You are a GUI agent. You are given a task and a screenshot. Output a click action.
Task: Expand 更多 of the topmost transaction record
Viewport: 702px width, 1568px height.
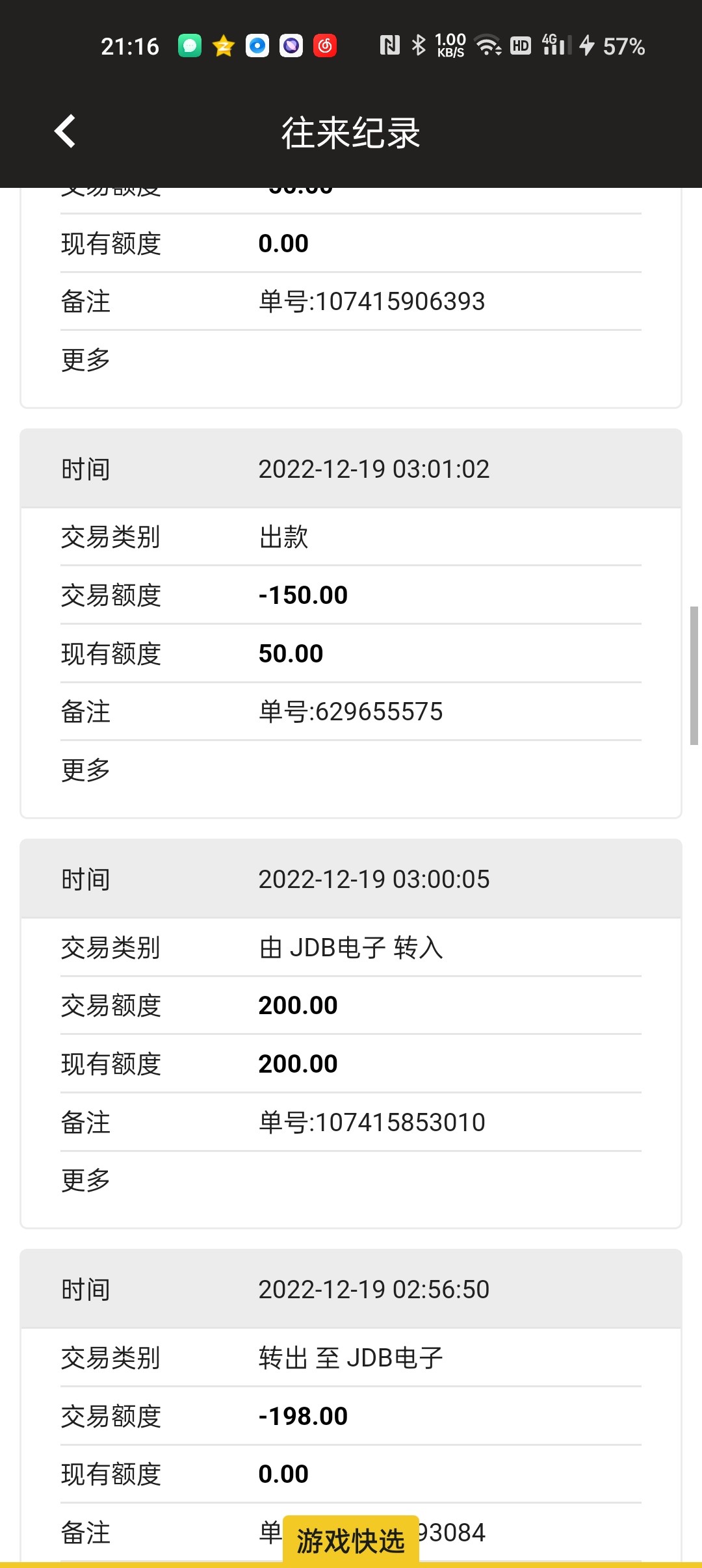pos(84,359)
